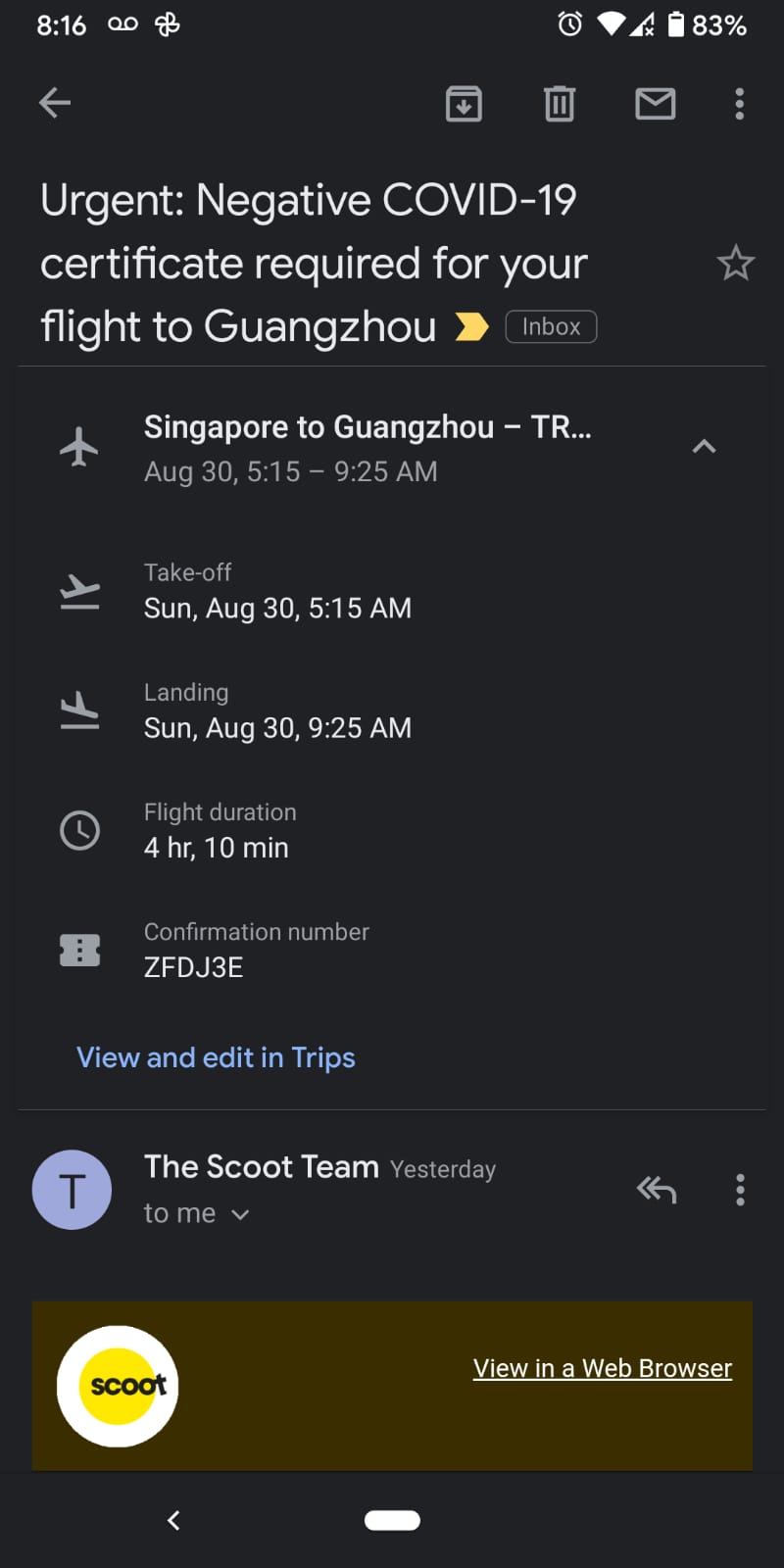Image resolution: width=784 pixels, height=1568 pixels.
Task: Tap the Inbox label chip
Action: [x=551, y=326]
